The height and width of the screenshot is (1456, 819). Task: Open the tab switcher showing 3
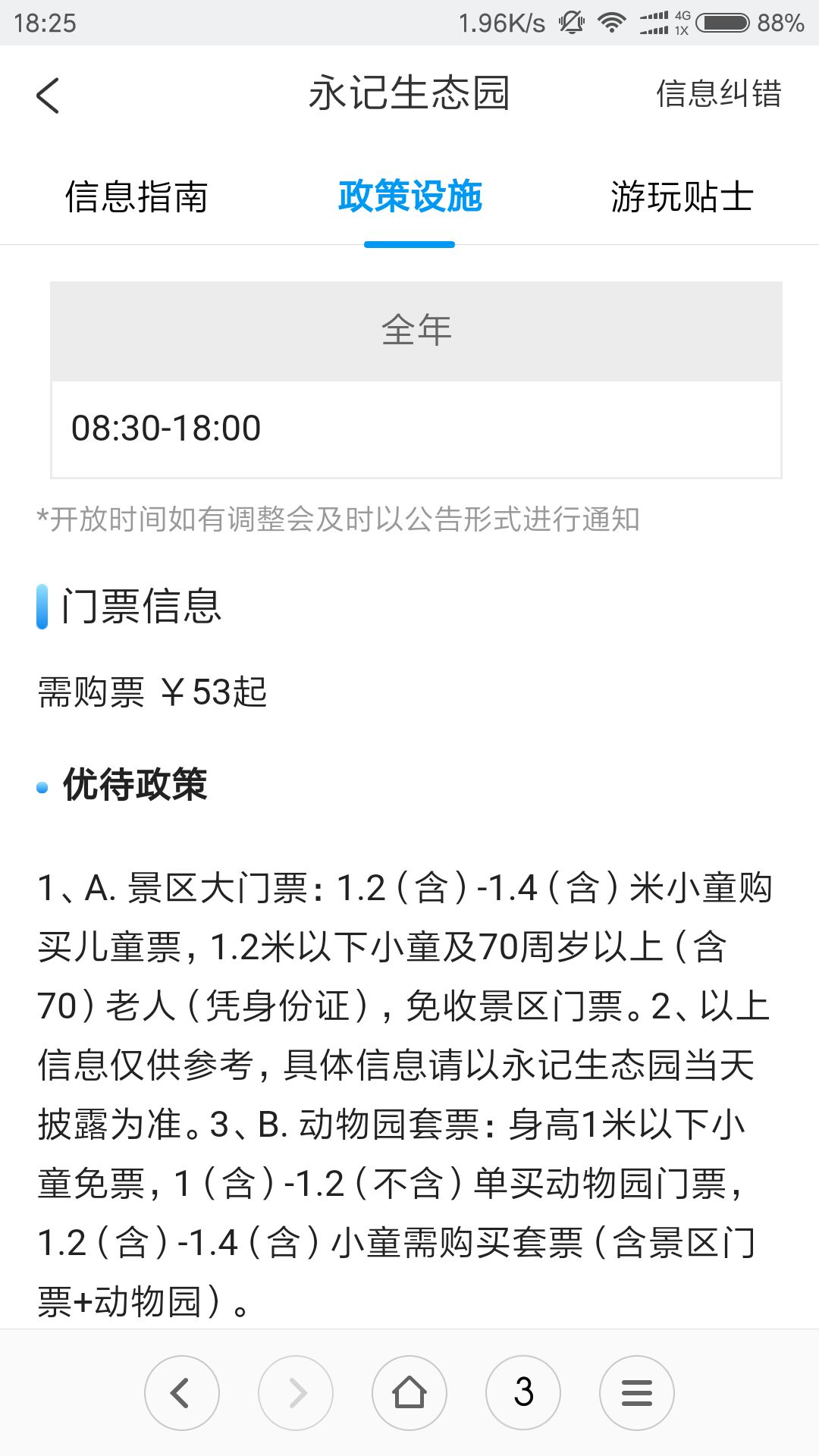[523, 1393]
